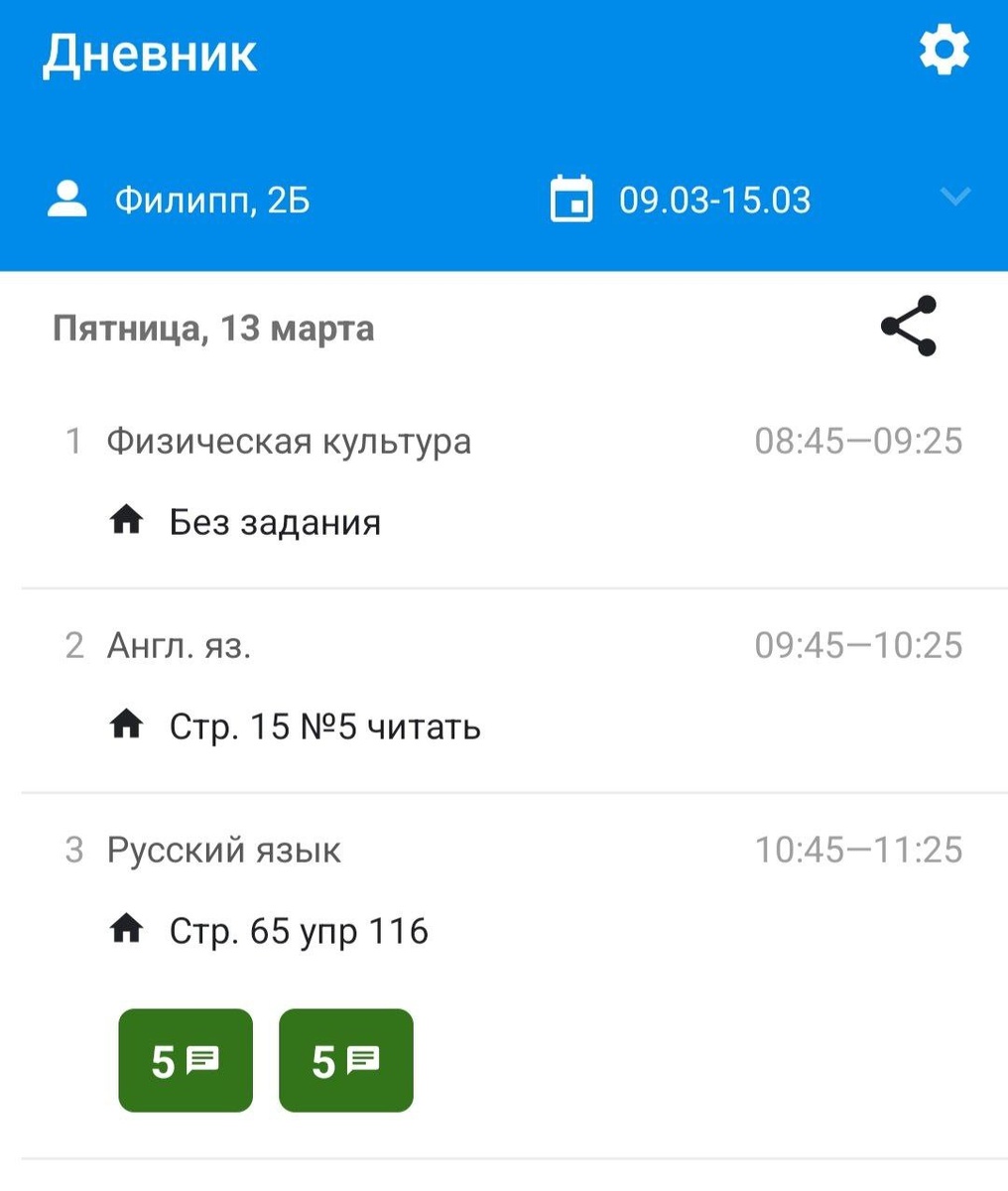Open the settings gear

click(x=944, y=51)
